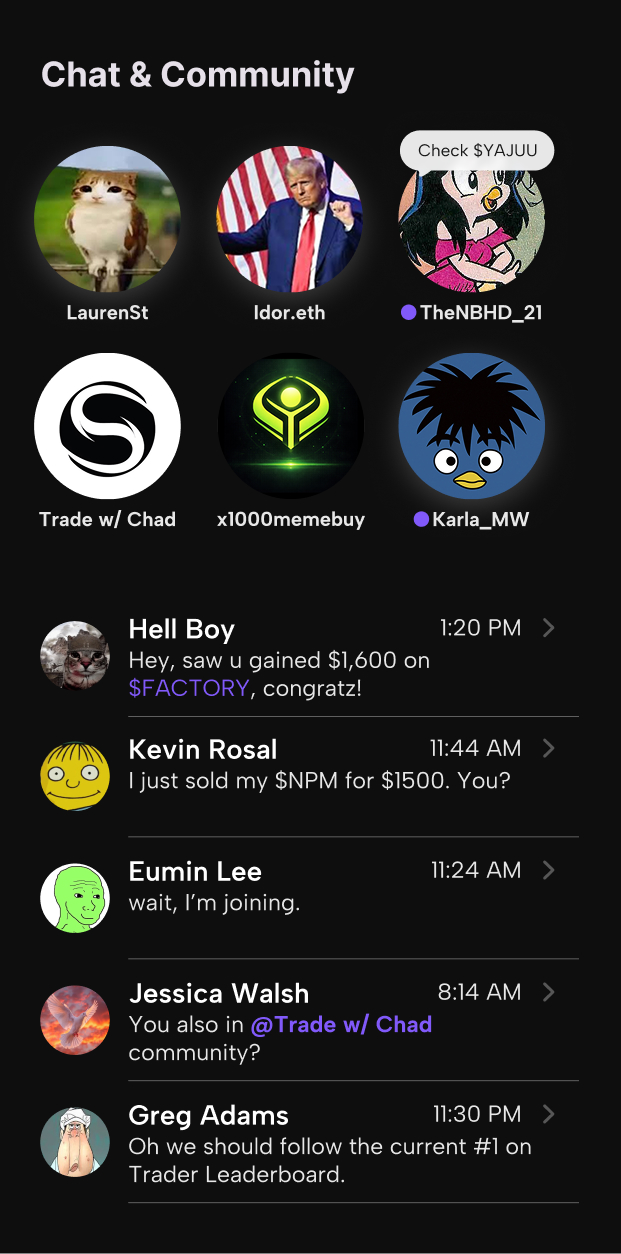Open the chat with Greg Adams
This screenshot has height=1254, width=621.
pyautogui.click(x=330, y=1144)
